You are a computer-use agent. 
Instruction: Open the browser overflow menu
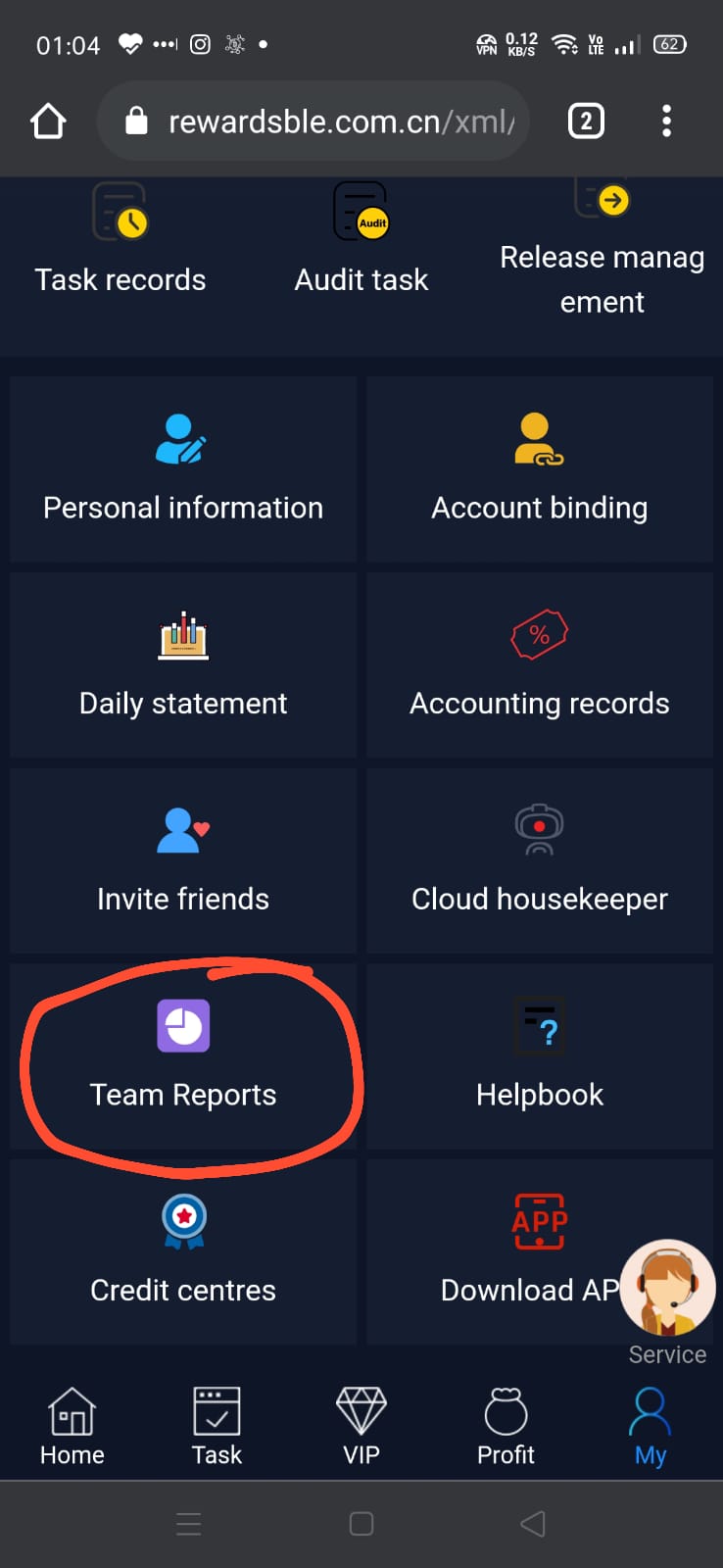666,122
